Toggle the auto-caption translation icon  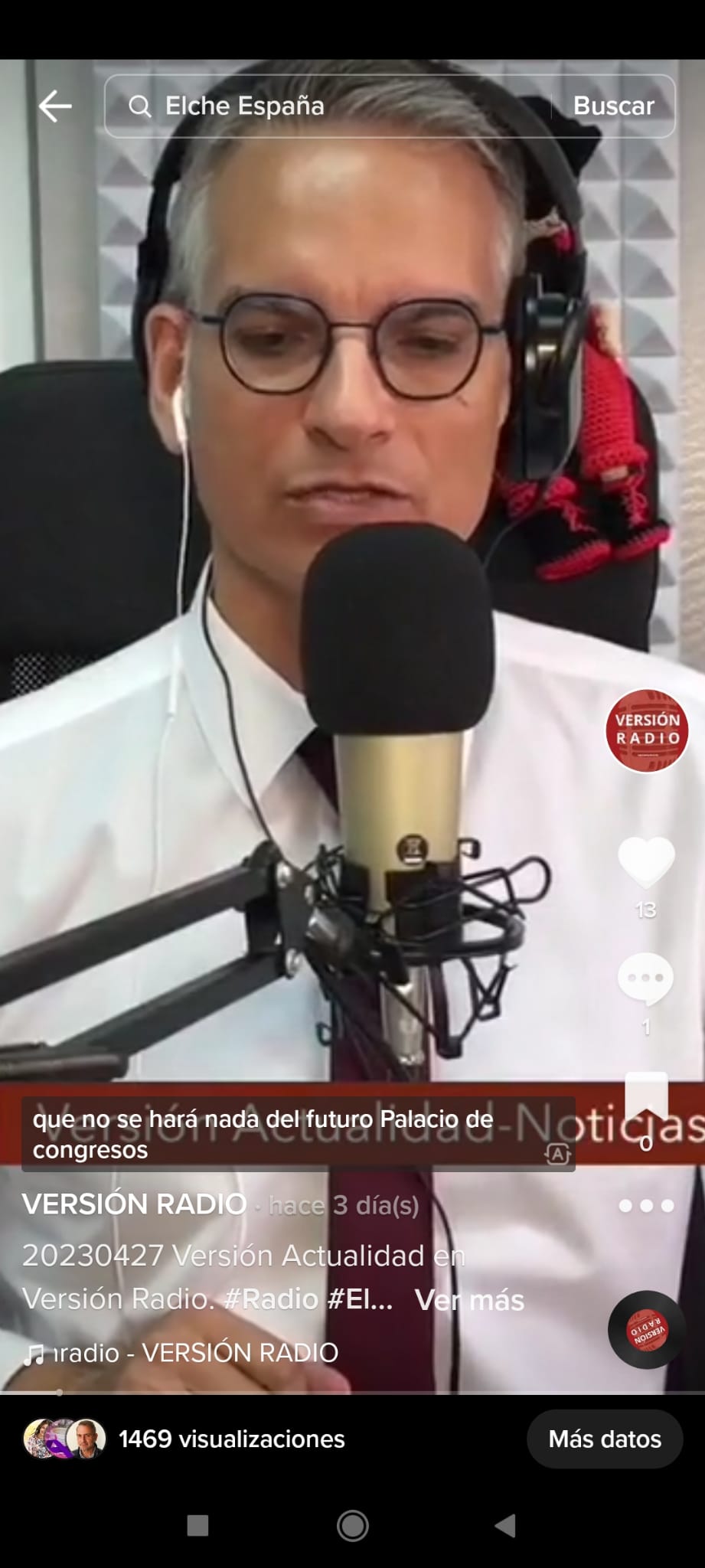click(x=557, y=1154)
